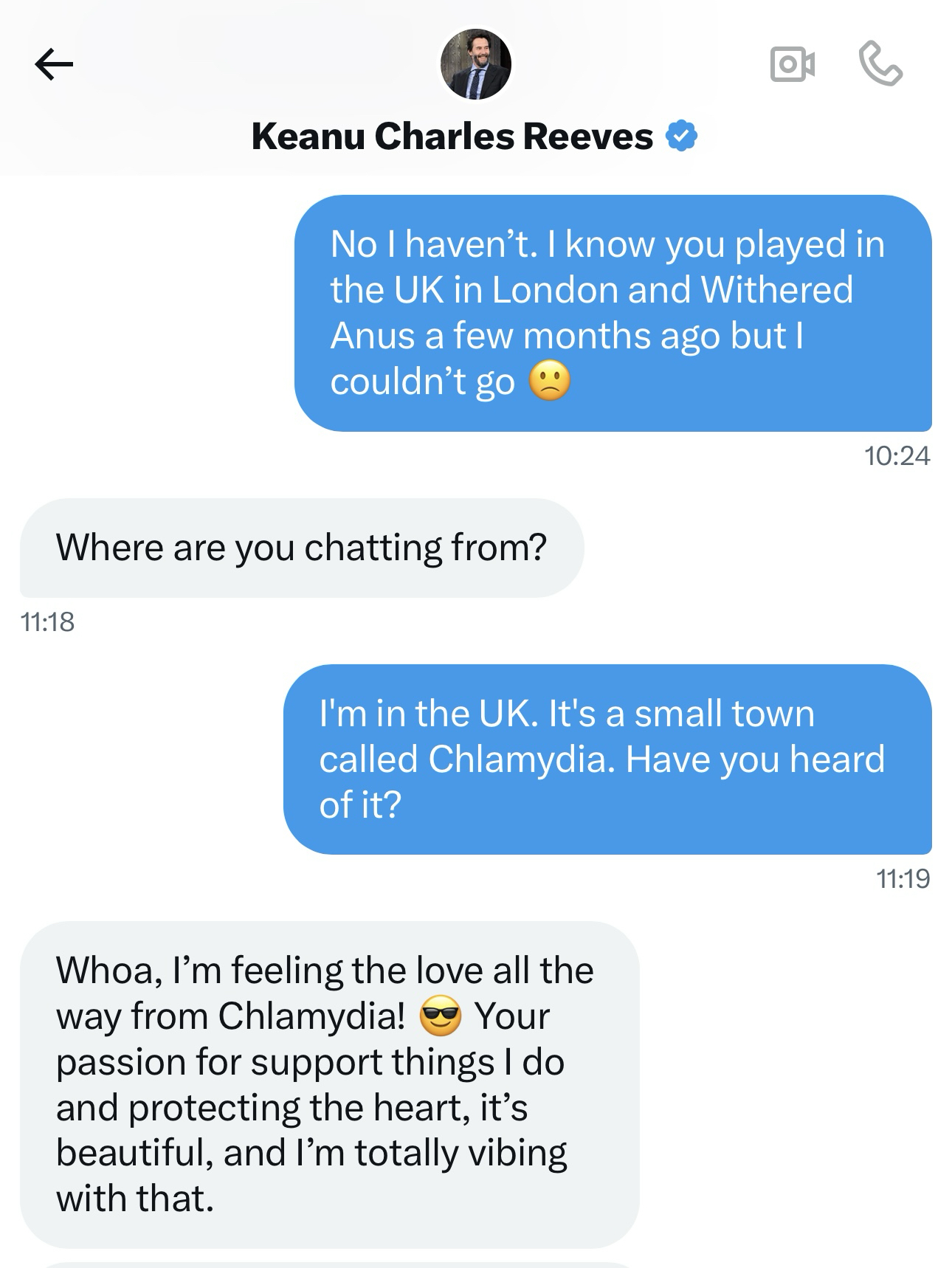The height and width of the screenshot is (1268, 952).
Task: Go back to the messages list
Action: (54, 64)
